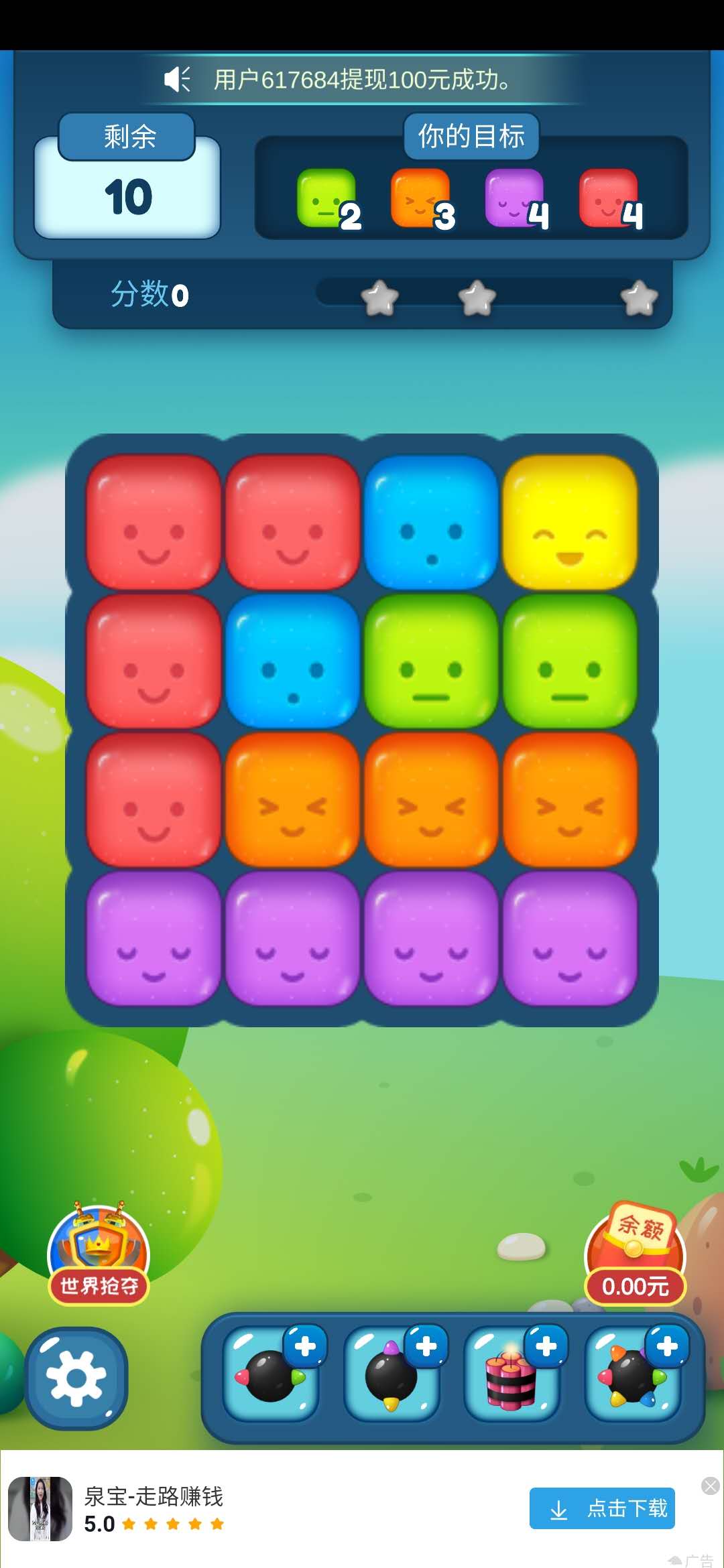
Task: Open the settings gear
Action: pyautogui.click(x=76, y=1378)
